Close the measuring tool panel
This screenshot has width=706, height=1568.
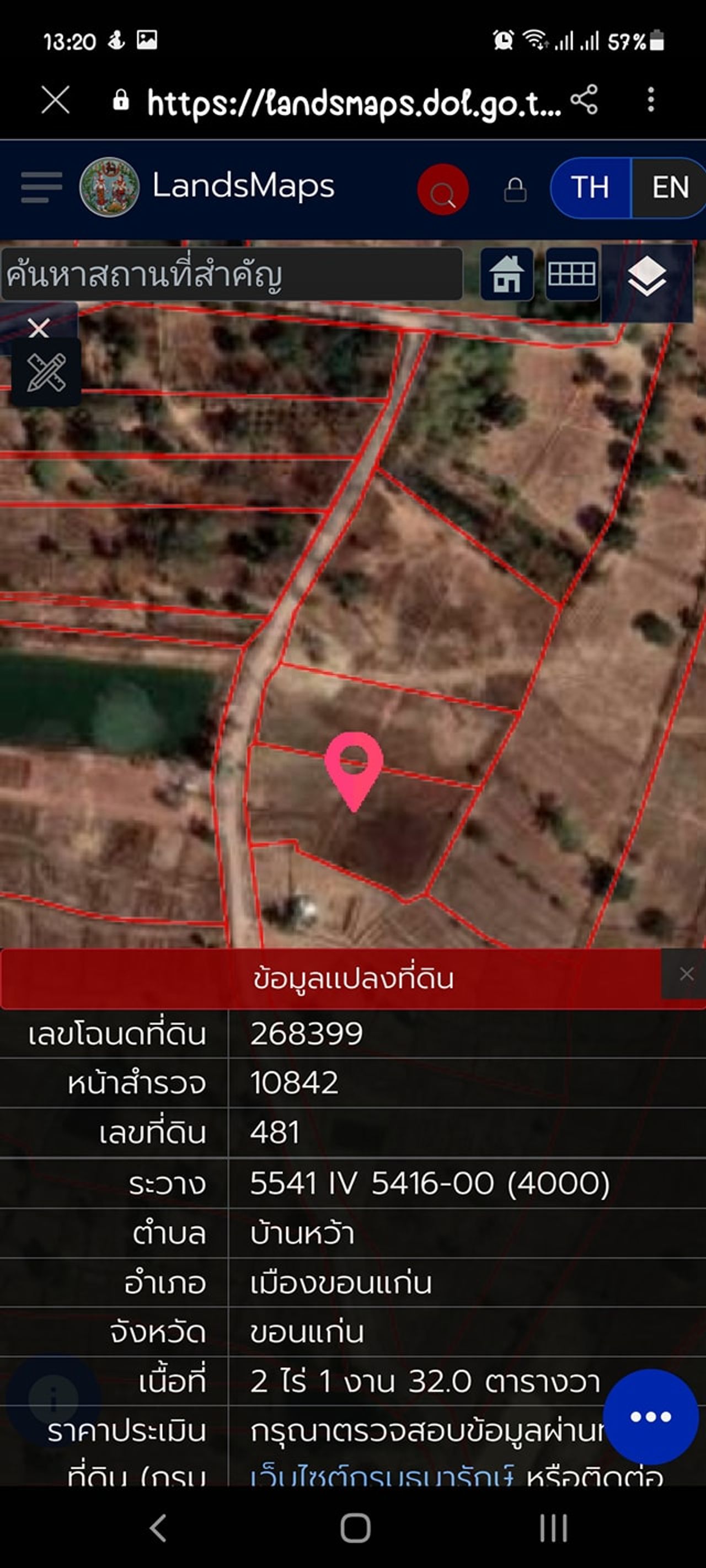[x=39, y=328]
